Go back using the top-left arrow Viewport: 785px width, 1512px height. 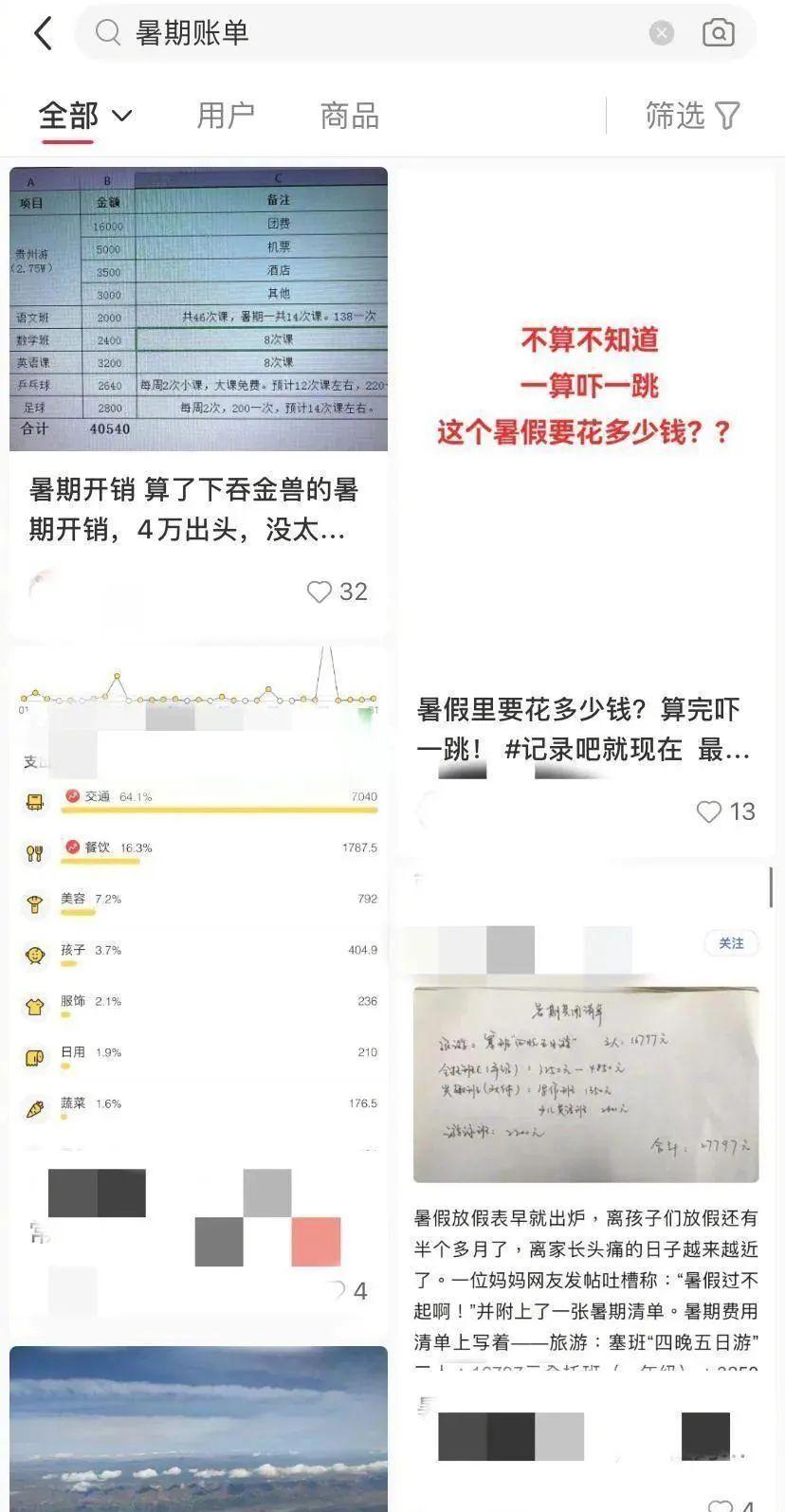tap(43, 33)
